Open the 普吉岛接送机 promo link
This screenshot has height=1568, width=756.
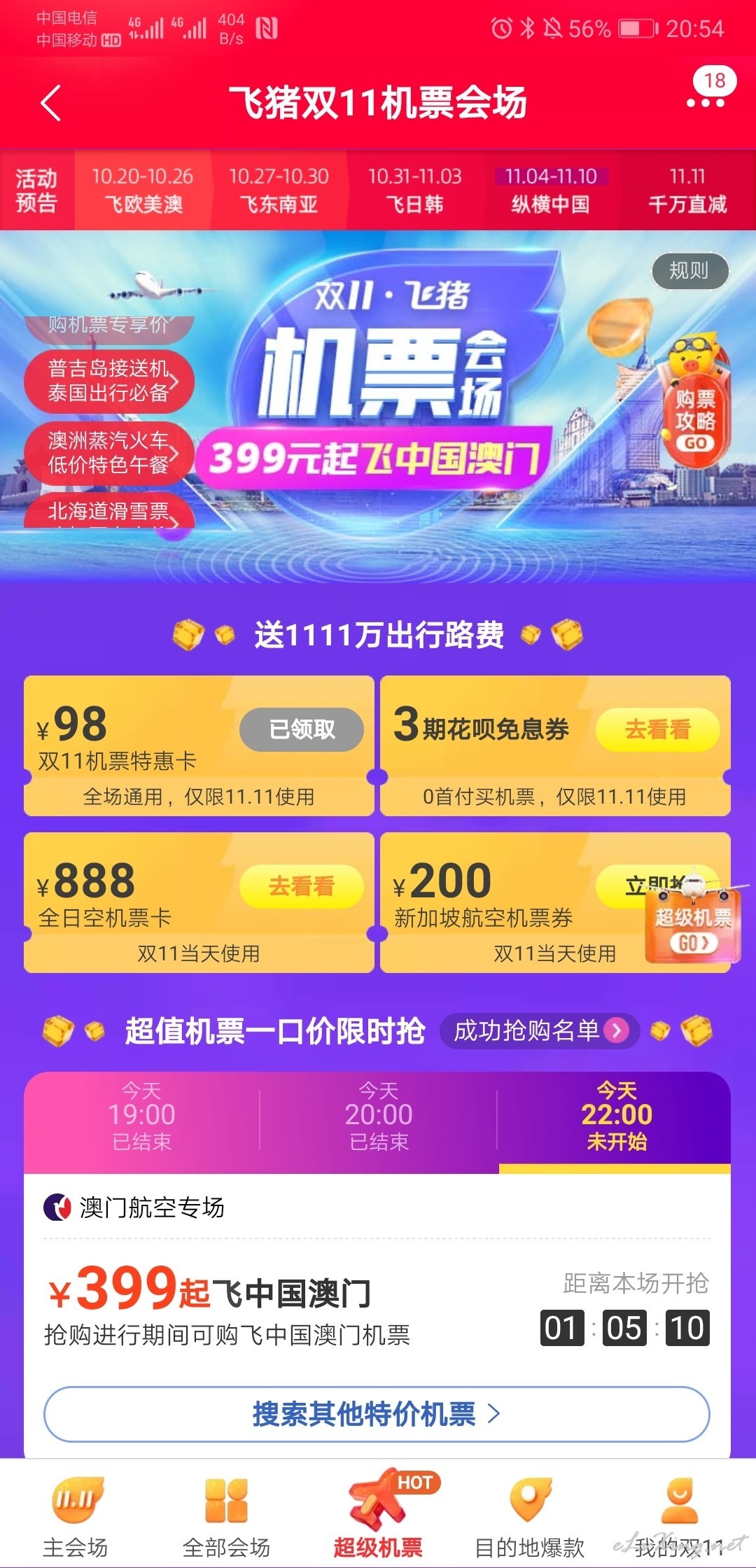pos(109,381)
